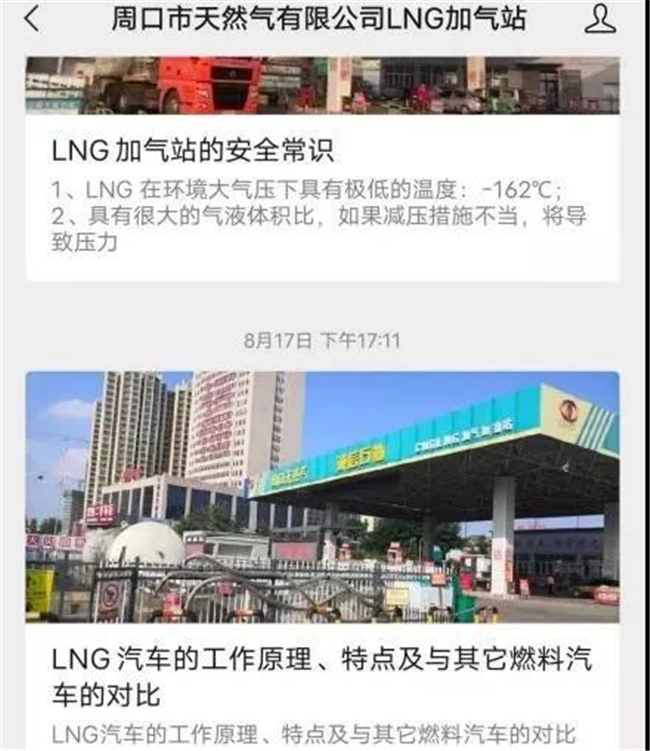This screenshot has height=751, width=650.
Task: Open the article LNG 汽车的工作原理、特点
Action: click(321, 675)
